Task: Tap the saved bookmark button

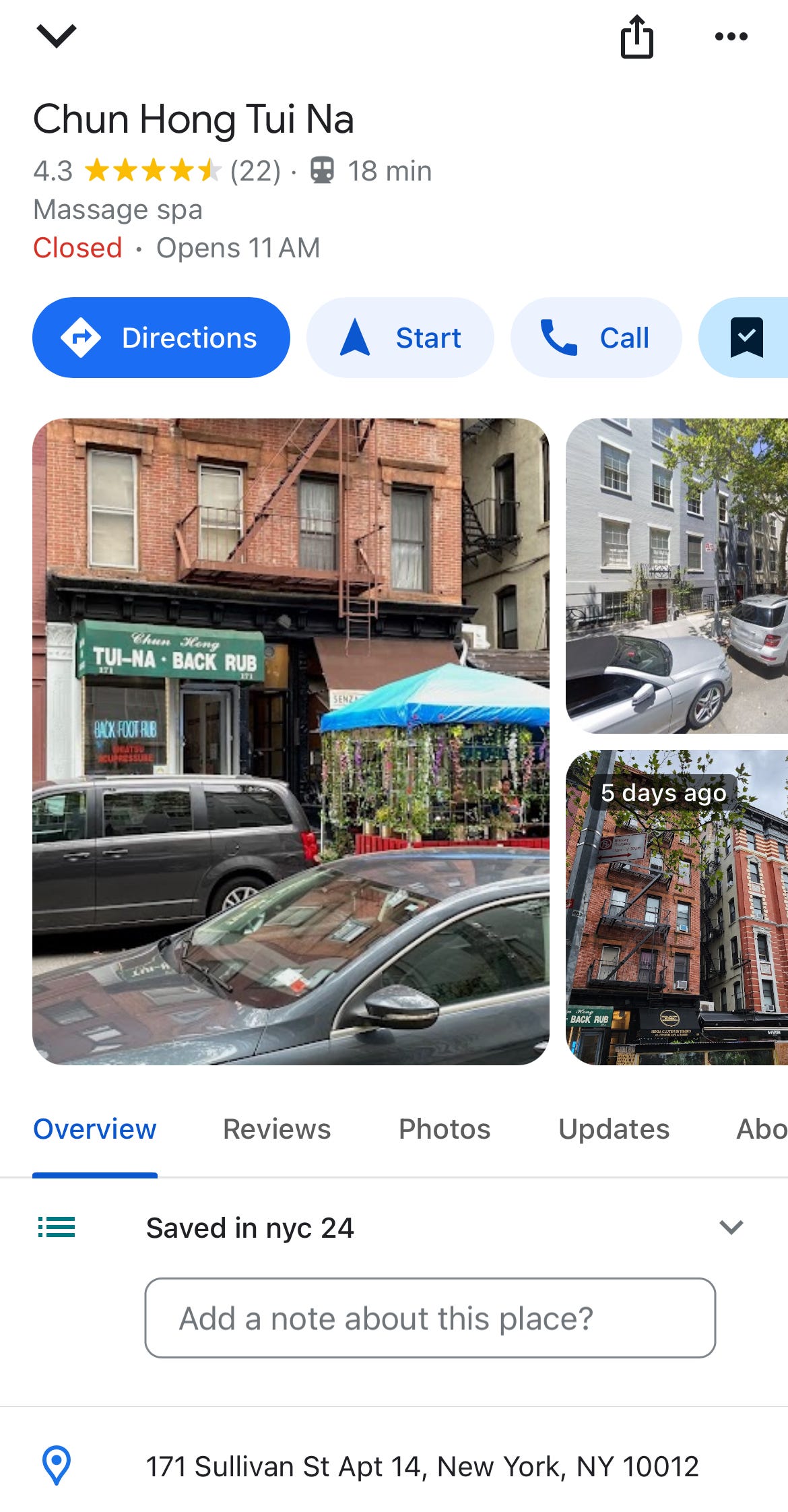Action: pos(746,338)
